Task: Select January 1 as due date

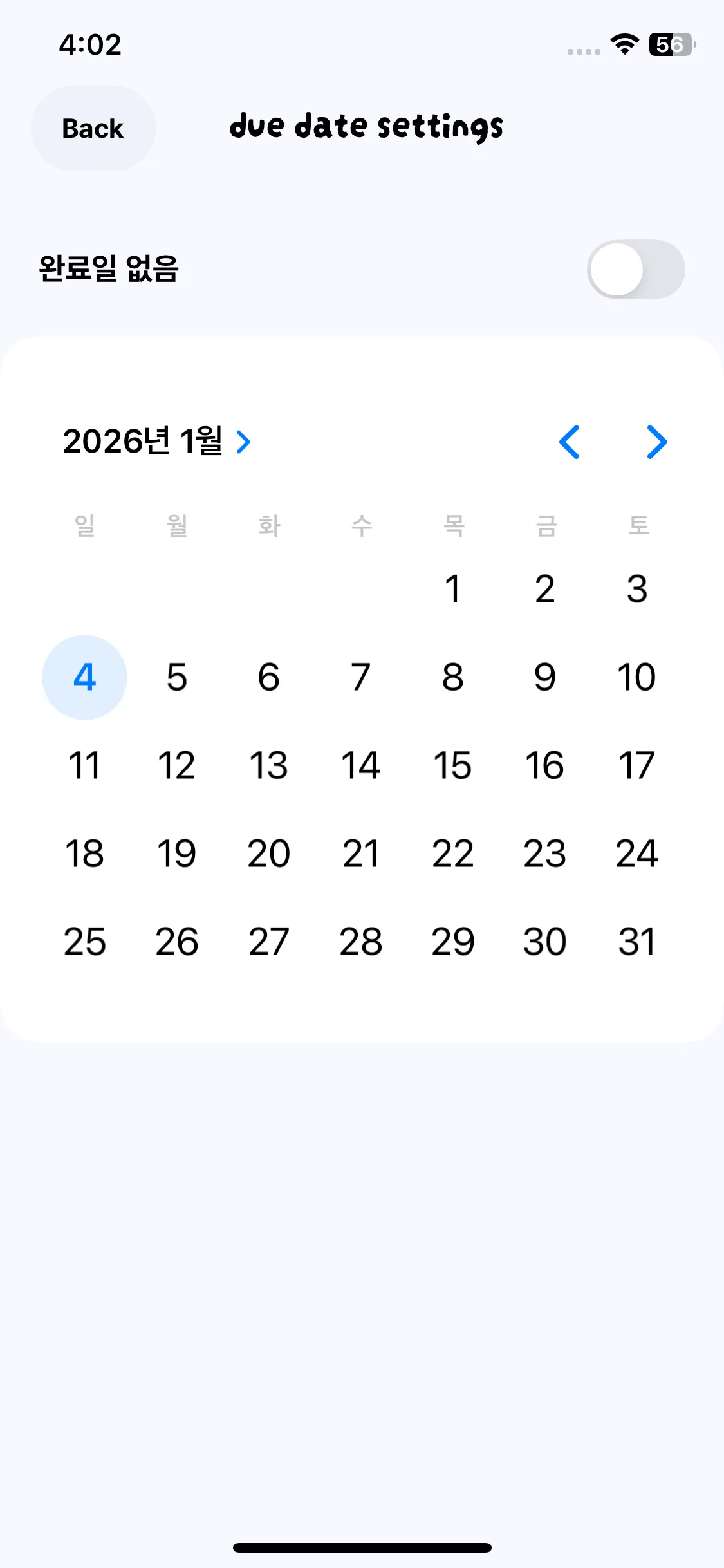Action: [x=453, y=589]
